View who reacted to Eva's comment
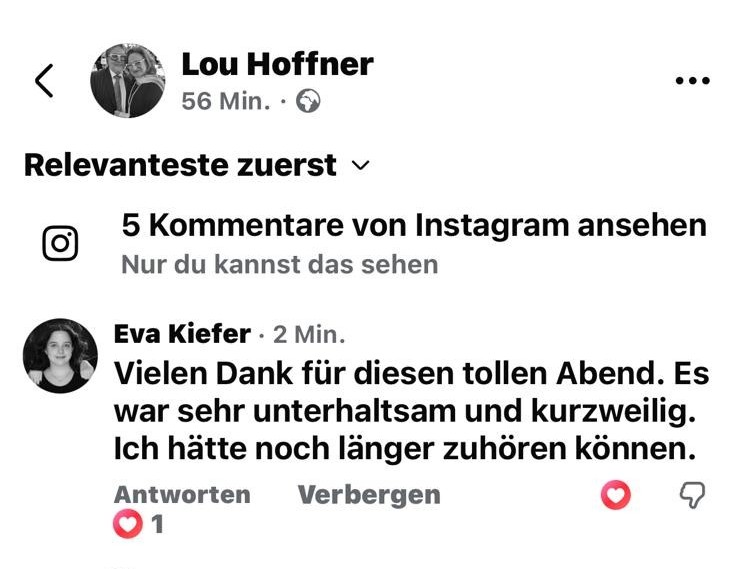Image resolution: width=738 pixels, height=569 pixels. pos(138,524)
